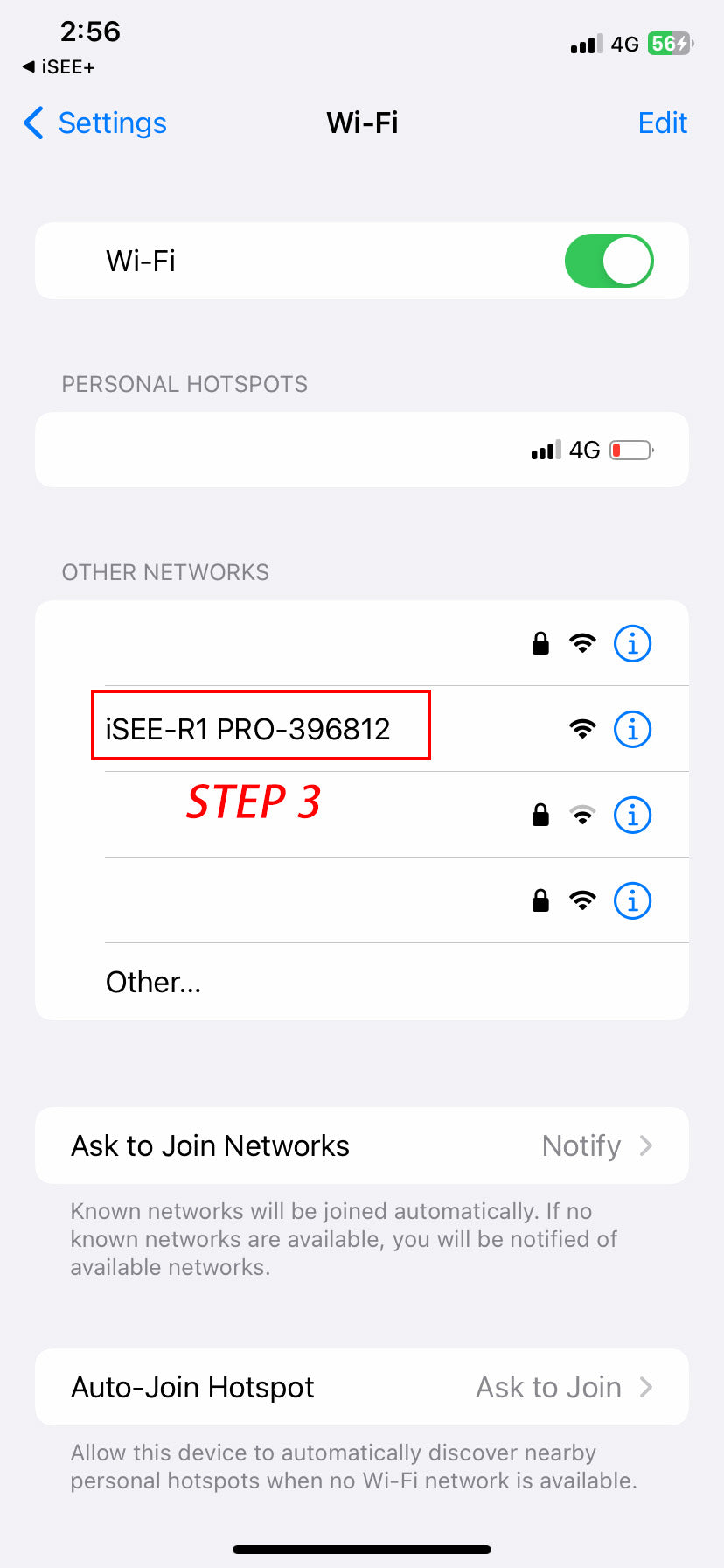Open Auto-Join Hotspot setting
The width and height of the screenshot is (724, 1568).
(362, 1387)
